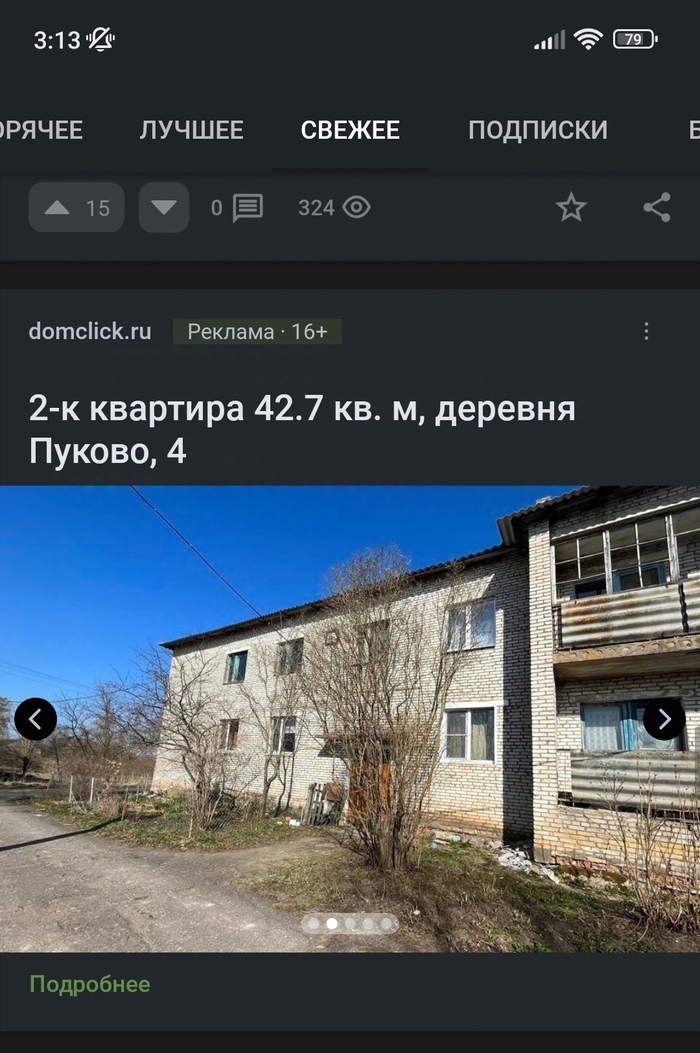The width and height of the screenshot is (700, 1053).
Task: Tap the Подробнее link of the ad
Action: [90, 984]
